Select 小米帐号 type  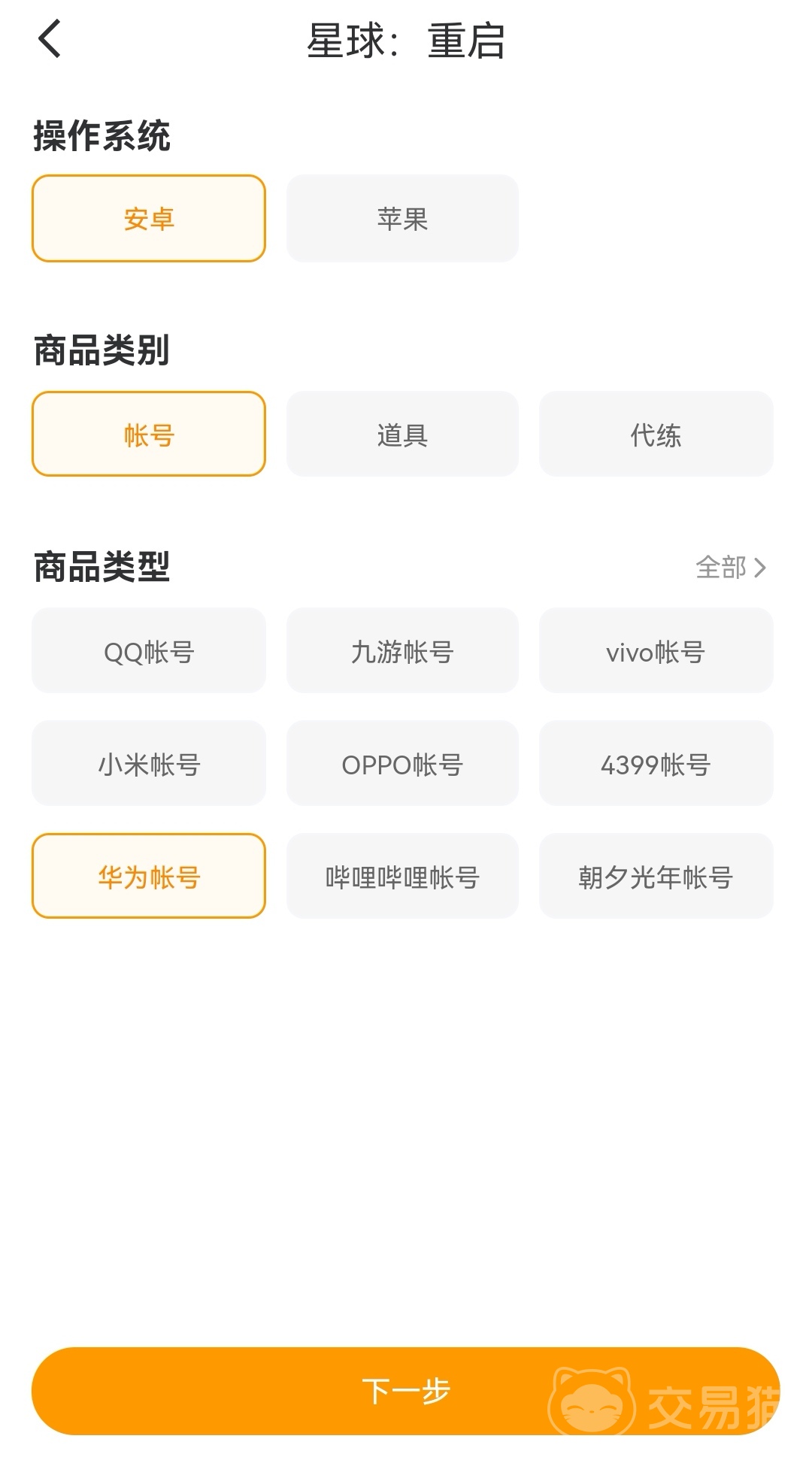pyautogui.click(x=149, y=764)
